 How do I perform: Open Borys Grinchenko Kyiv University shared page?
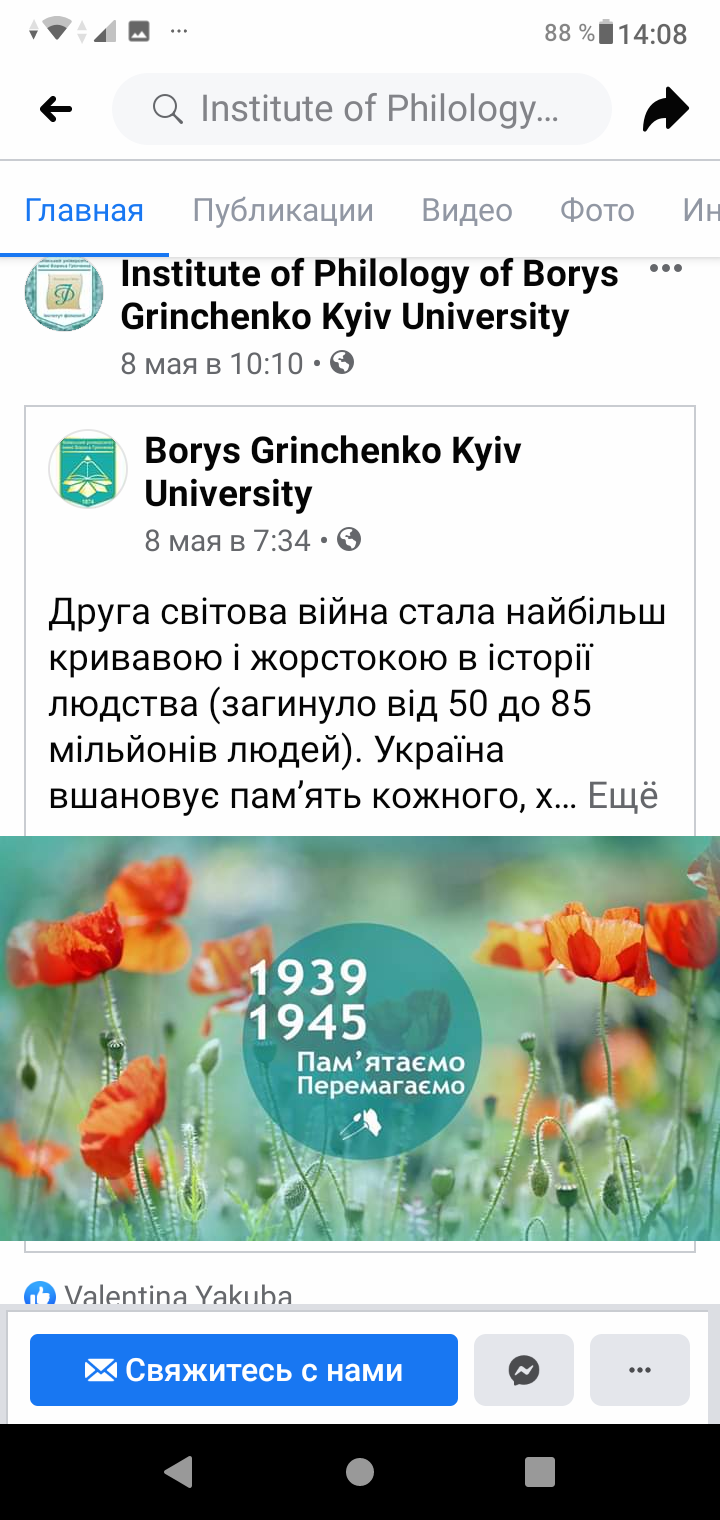[332, 471]
